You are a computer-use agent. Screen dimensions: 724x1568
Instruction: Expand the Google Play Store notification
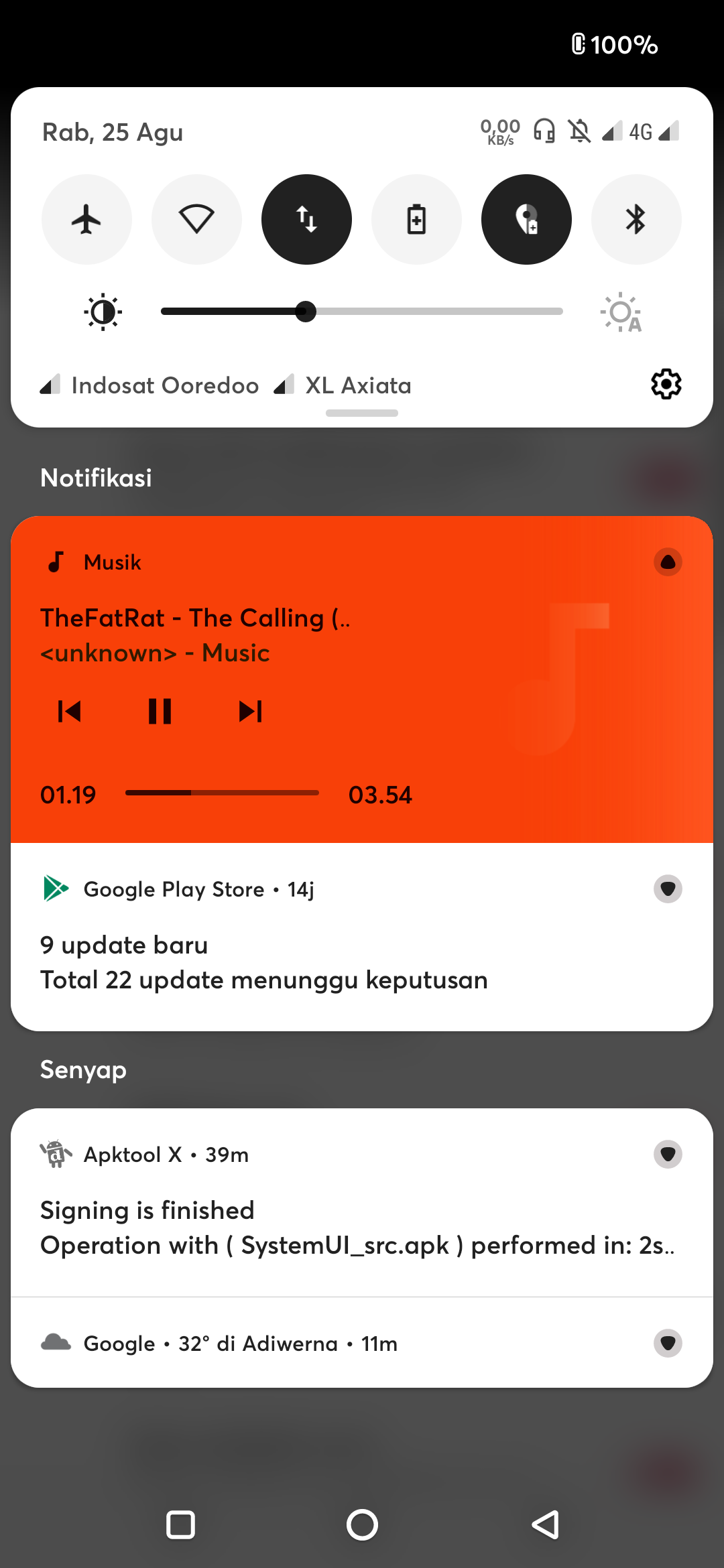pos(668,889)
